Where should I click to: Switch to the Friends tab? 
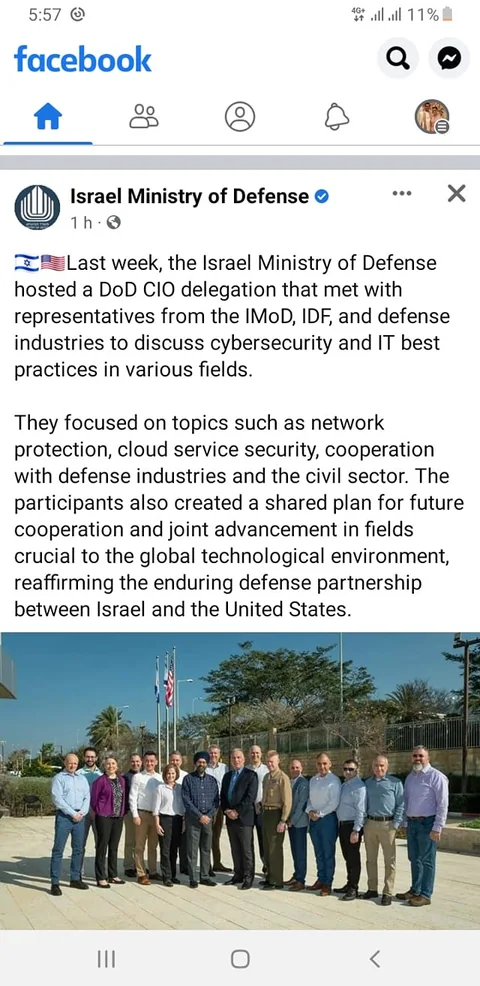pos(144,117)
